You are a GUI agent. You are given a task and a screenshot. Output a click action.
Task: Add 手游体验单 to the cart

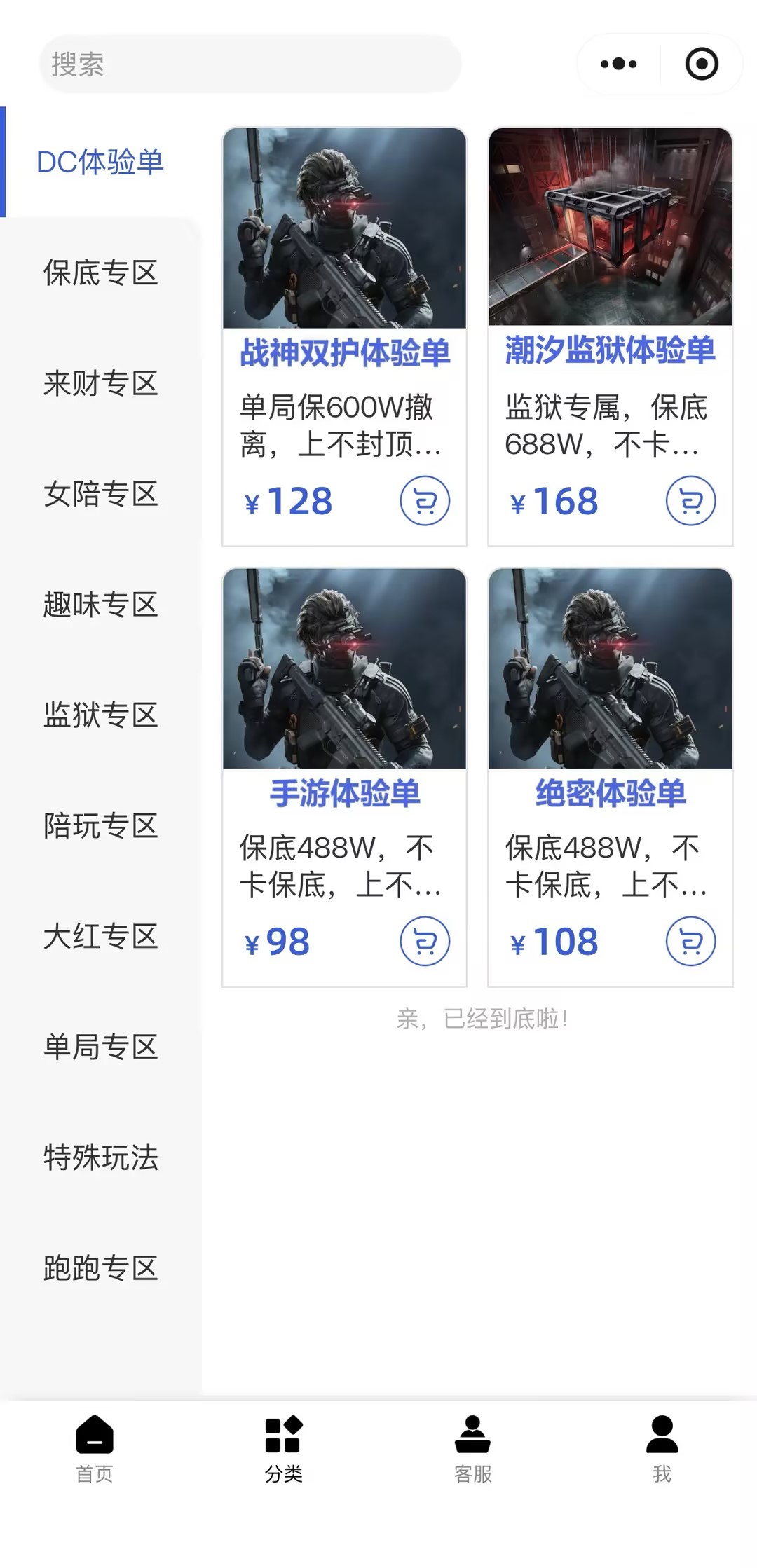pos(424,941)
